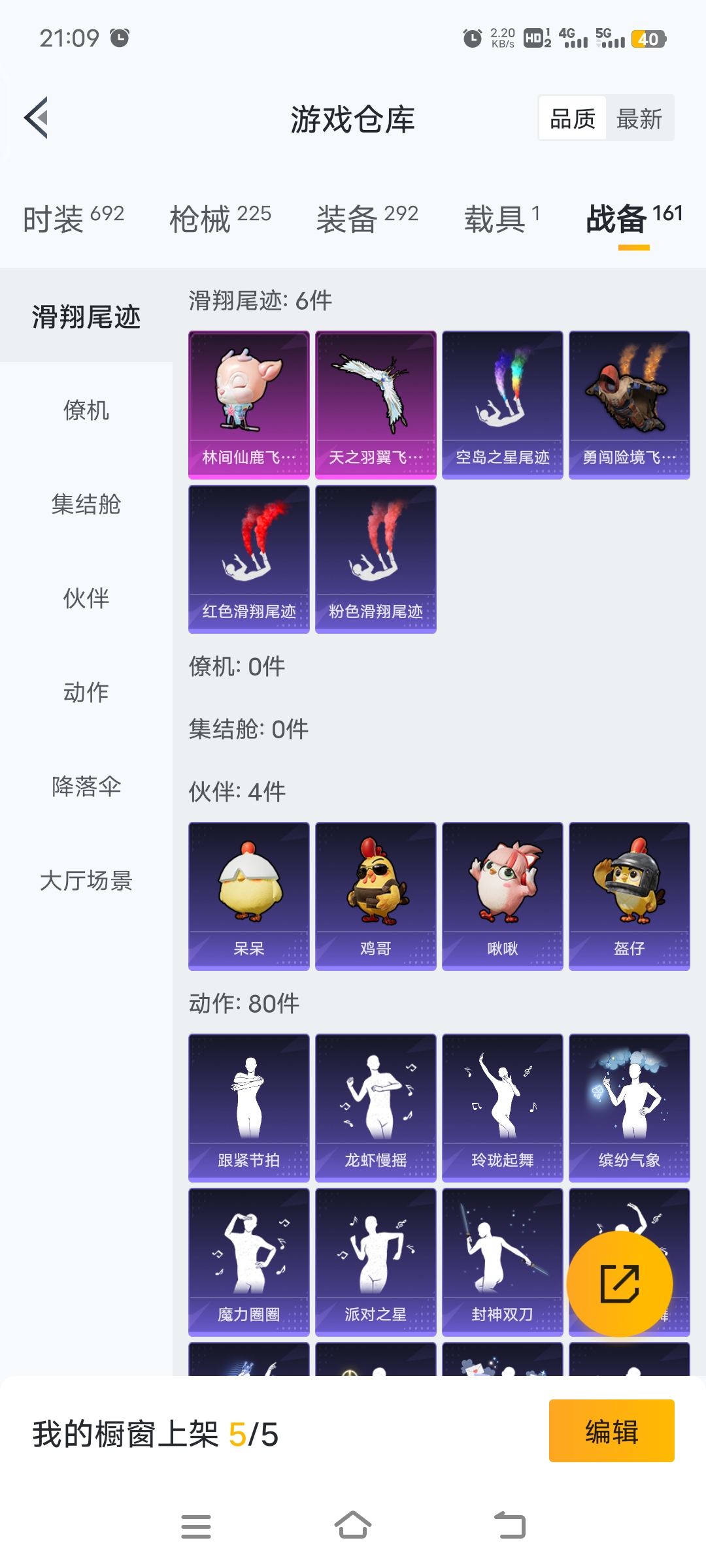706x1568 pixels.
Task: Open the 红色滑翔尾迹 item
Action: pos(249,559)
